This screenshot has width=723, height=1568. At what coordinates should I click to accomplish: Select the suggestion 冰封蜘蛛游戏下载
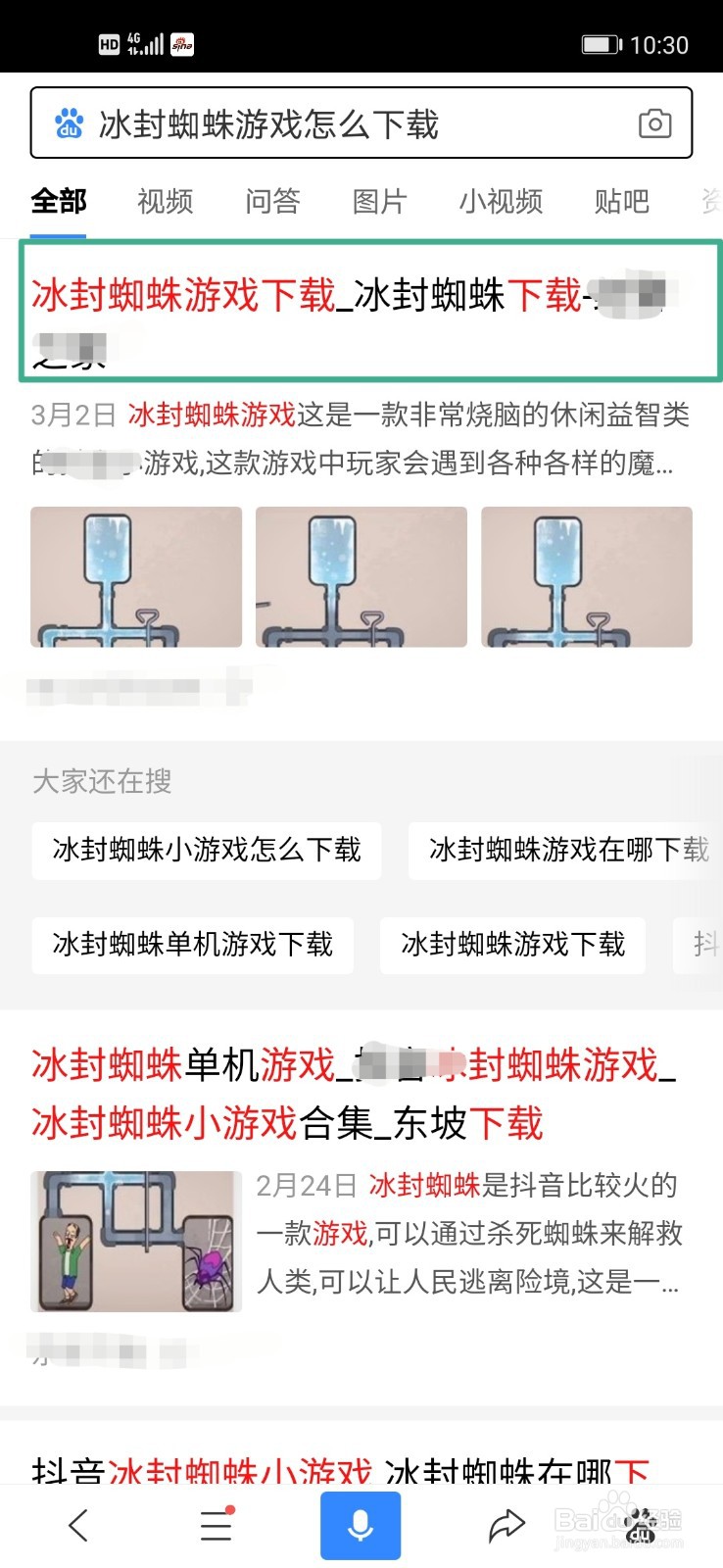(x=512, y=945)
